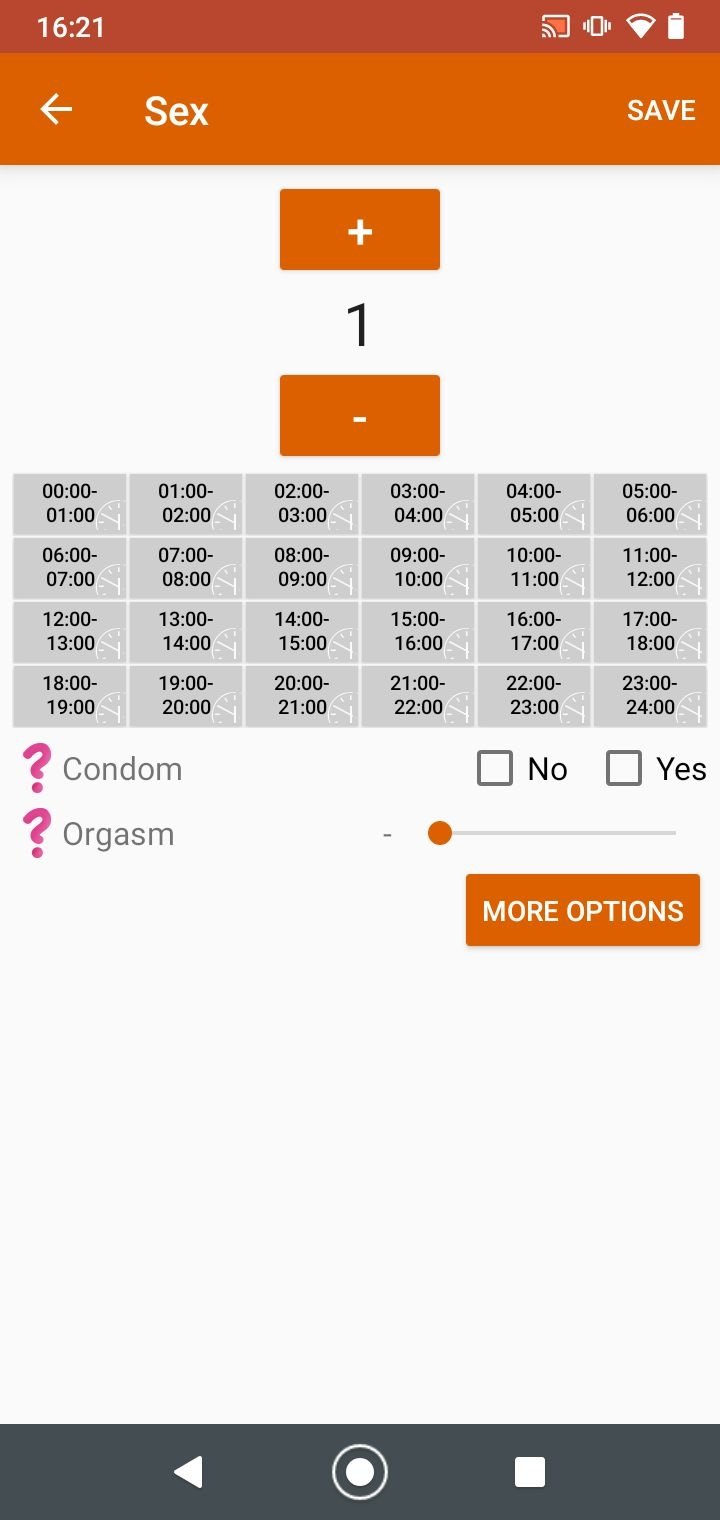Select the 05:00-06:00 time slot
Screen dimensions: 720x1520
650,503
